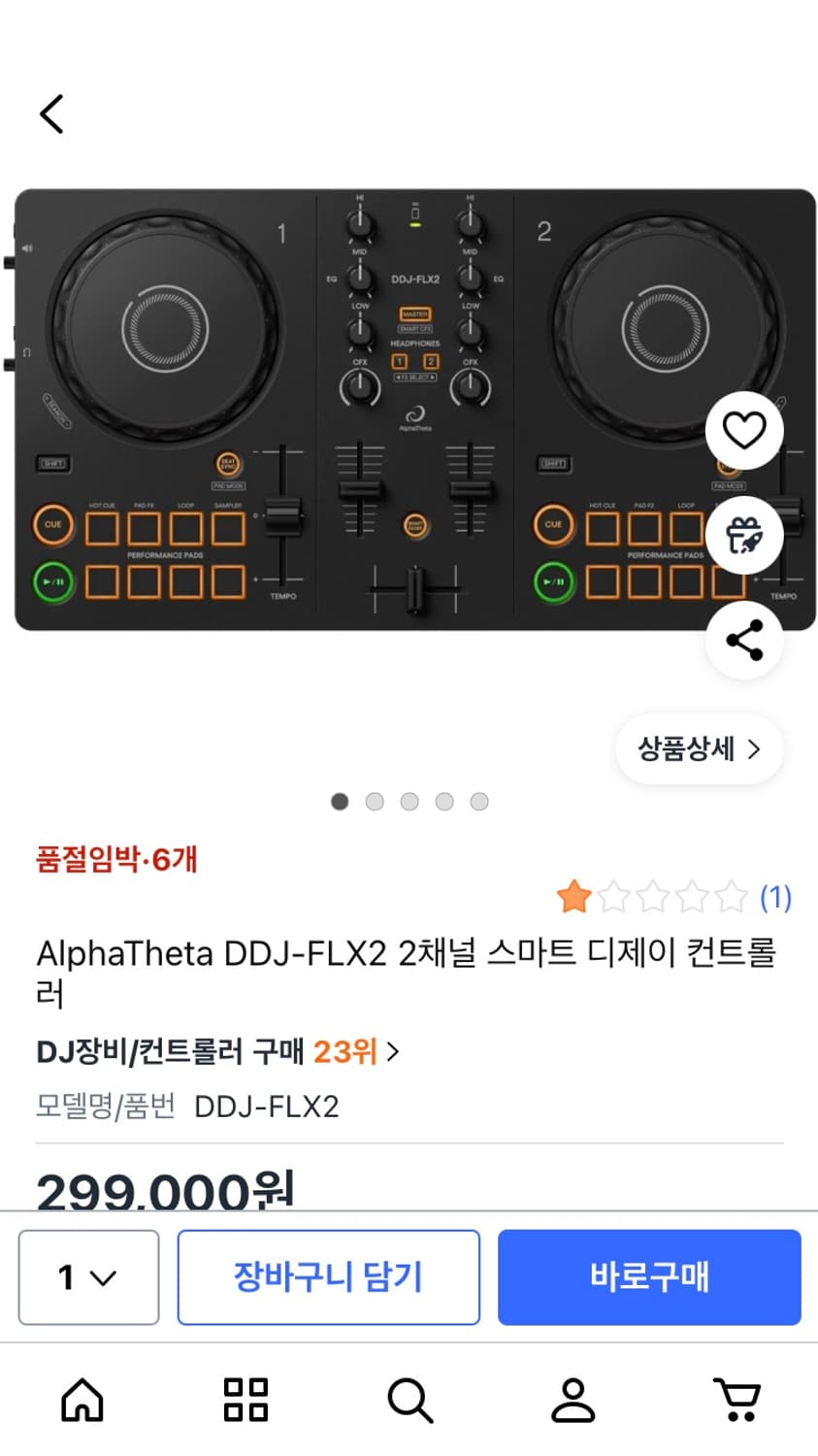Share this product via the share icon
818x1456 pixels.
pos(743,639)
